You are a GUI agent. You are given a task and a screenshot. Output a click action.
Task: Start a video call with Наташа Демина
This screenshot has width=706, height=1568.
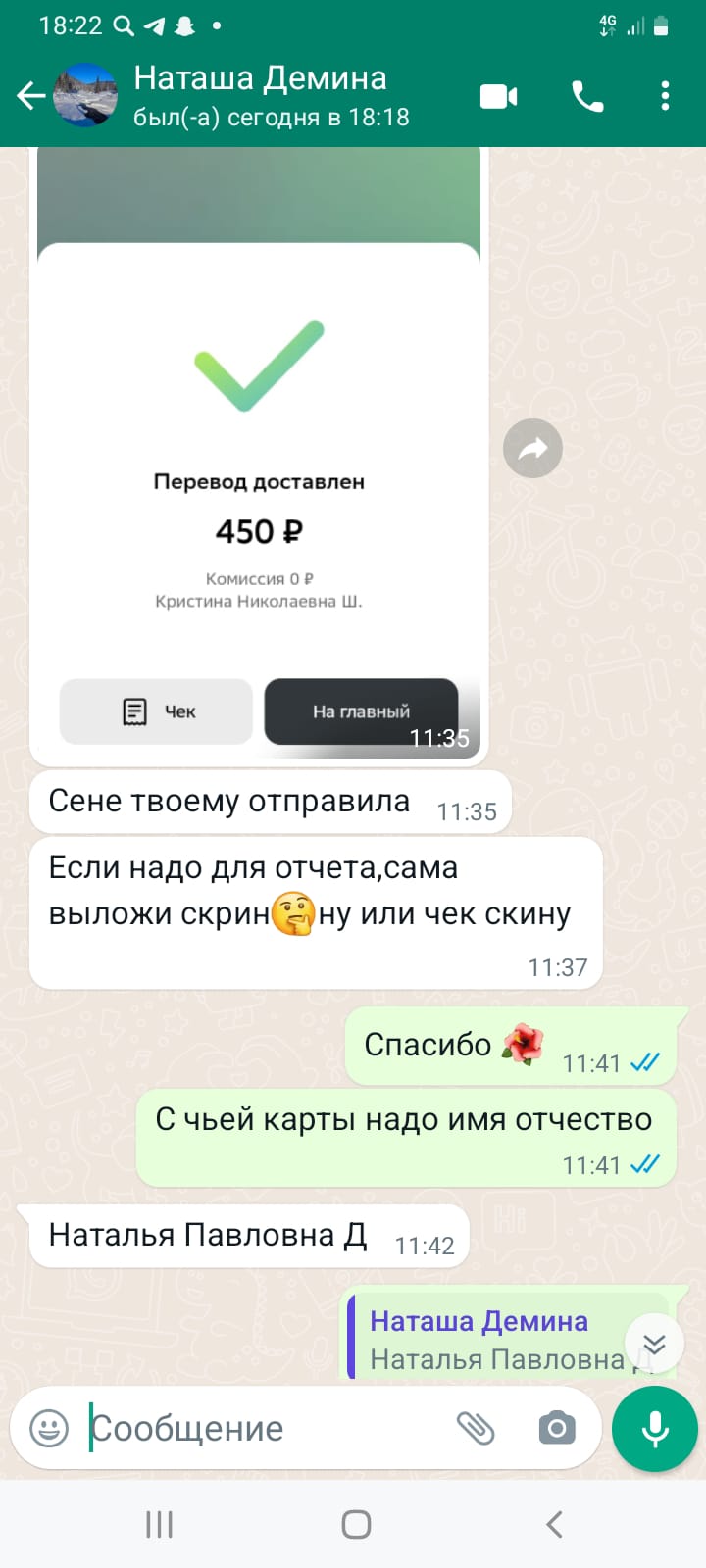499,96
